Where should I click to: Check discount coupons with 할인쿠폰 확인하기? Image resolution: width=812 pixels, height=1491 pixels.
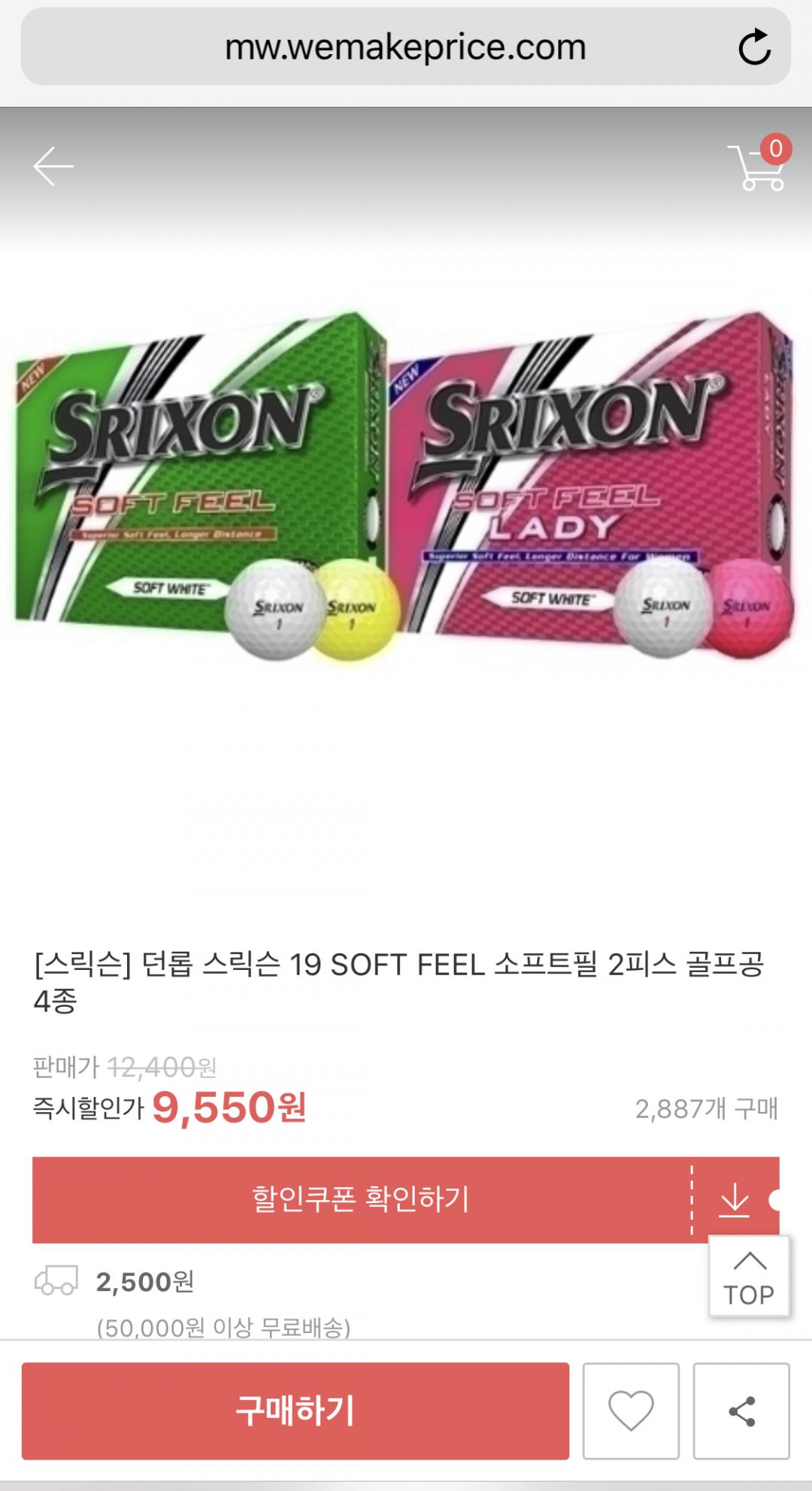[361, 1199]
